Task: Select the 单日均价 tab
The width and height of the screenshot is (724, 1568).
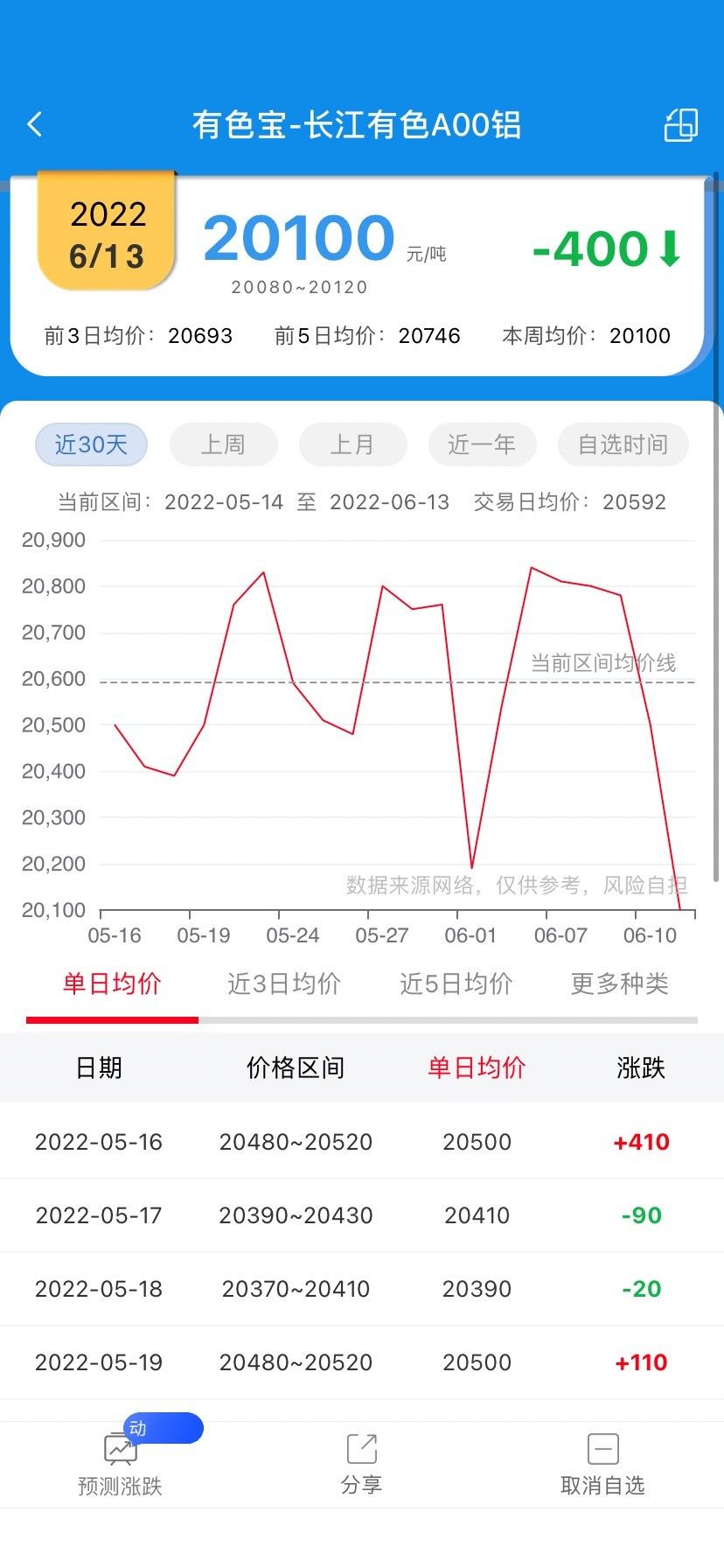Action: 112,983
